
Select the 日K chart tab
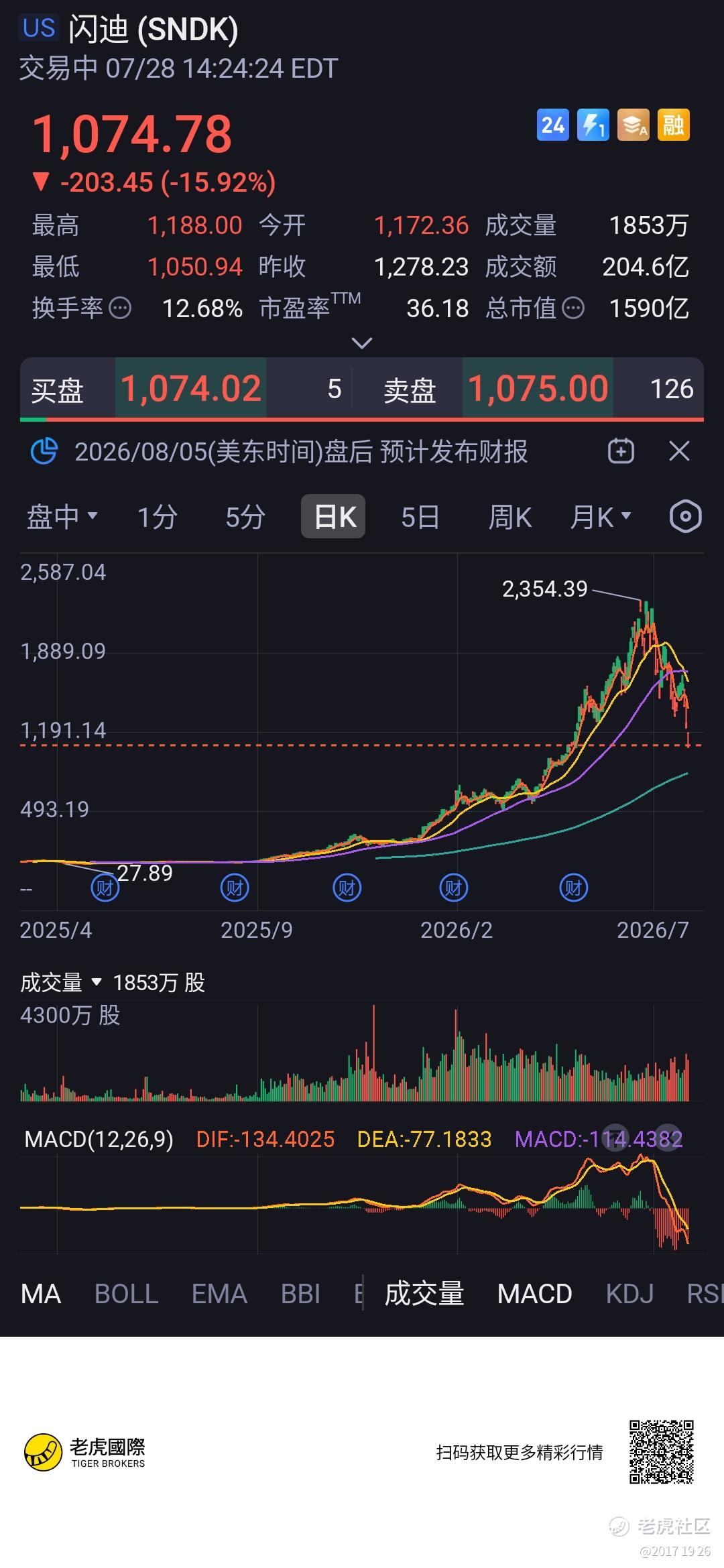coord(333,516)
